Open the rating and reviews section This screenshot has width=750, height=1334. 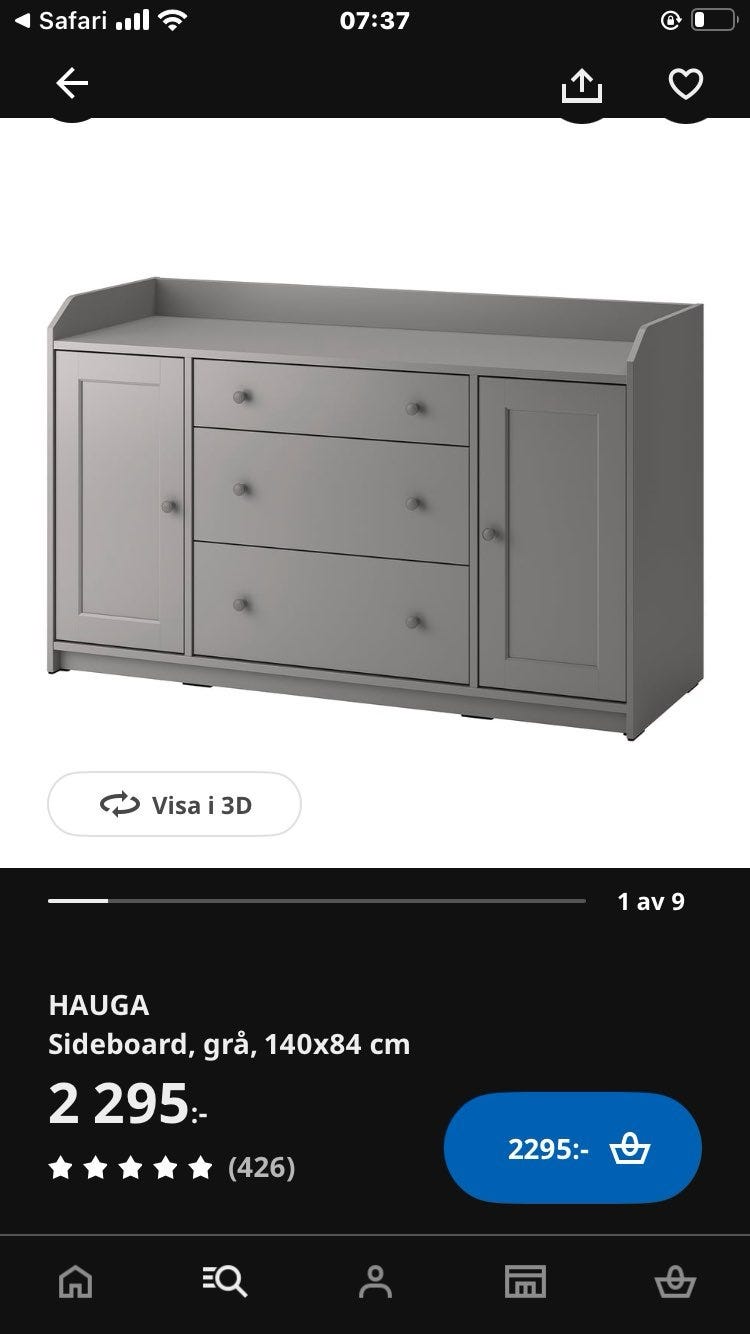pos(170,1166)
